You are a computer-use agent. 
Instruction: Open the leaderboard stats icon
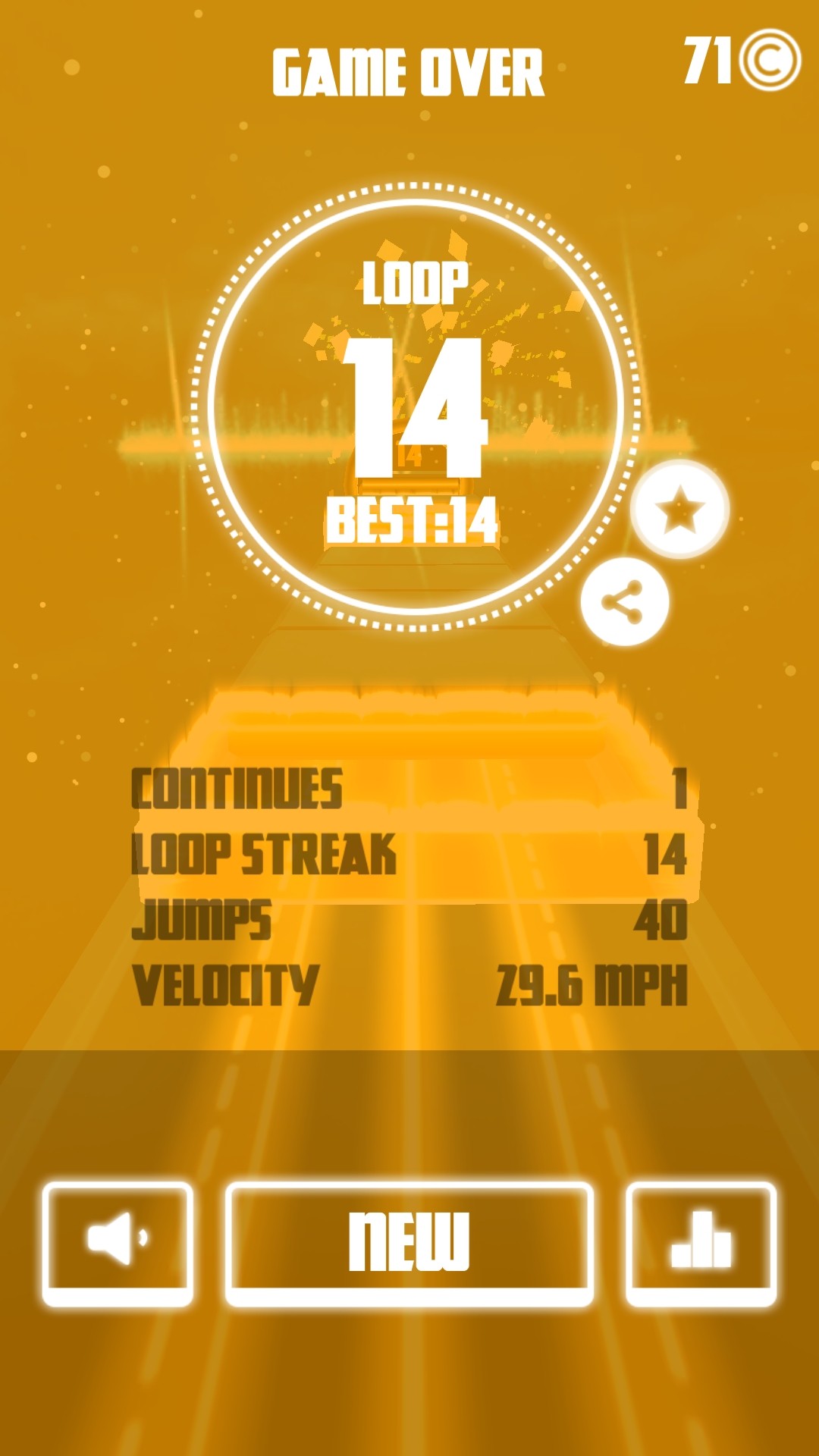click(701, 1241)
